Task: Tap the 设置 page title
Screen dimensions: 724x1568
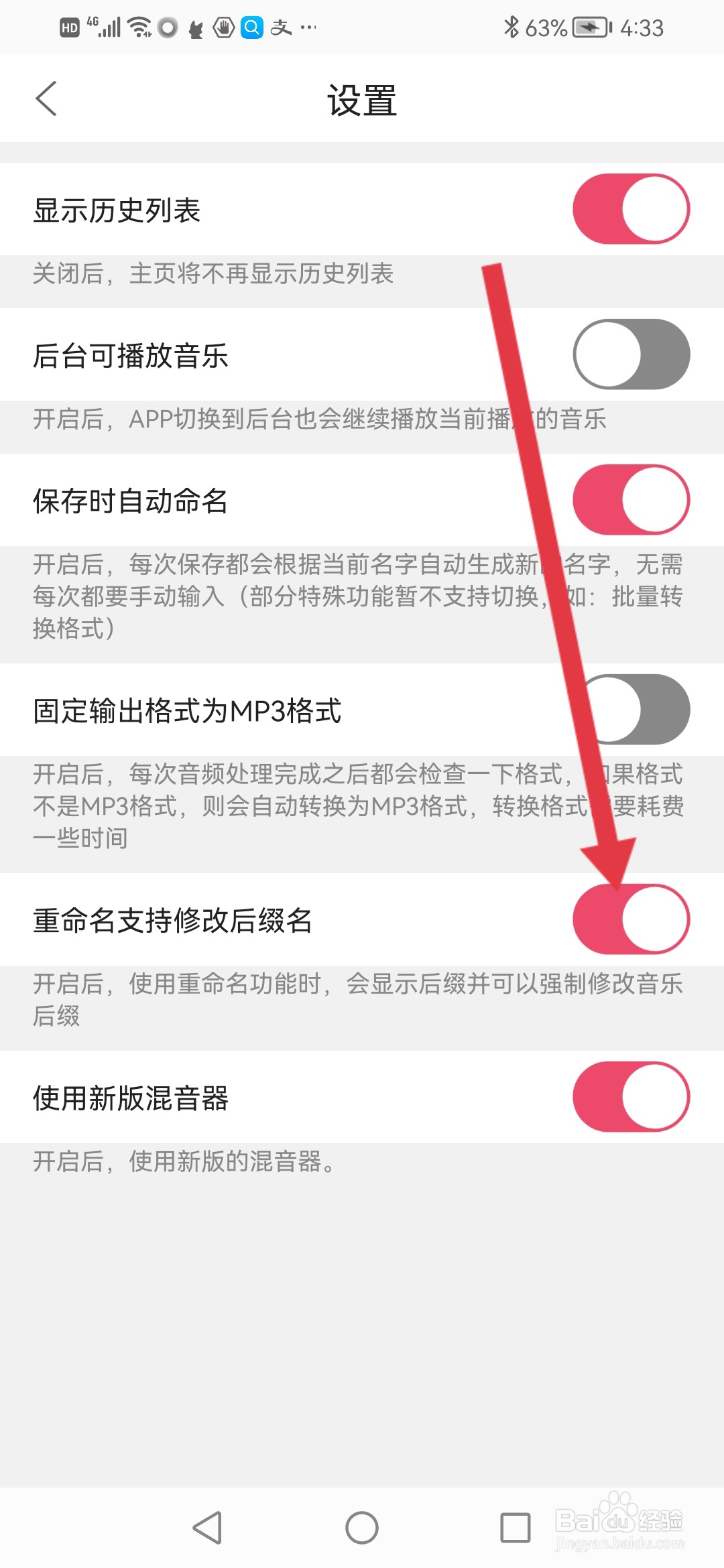Action: click(x=362, y=101)
